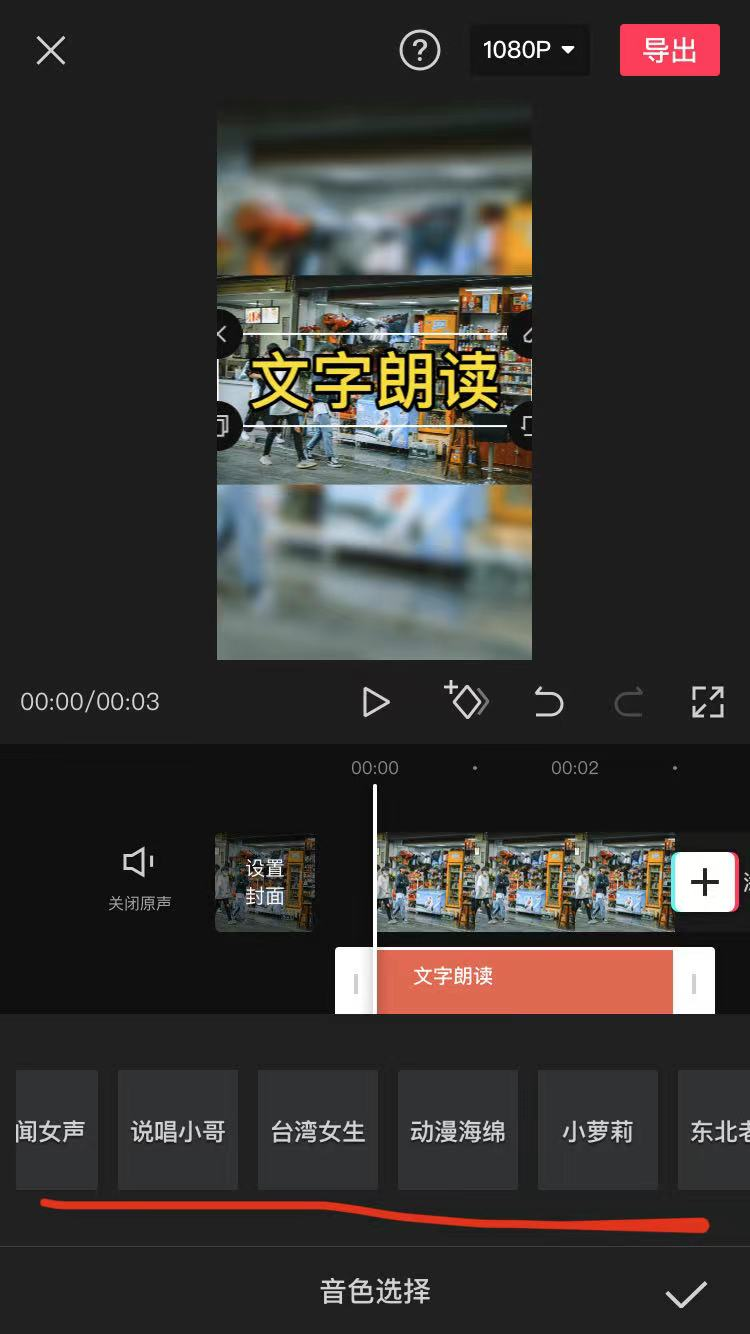The image size is (750, 1334).
Task: Add a keyframe
Action: pyautogui.click(x=465, y=701)
